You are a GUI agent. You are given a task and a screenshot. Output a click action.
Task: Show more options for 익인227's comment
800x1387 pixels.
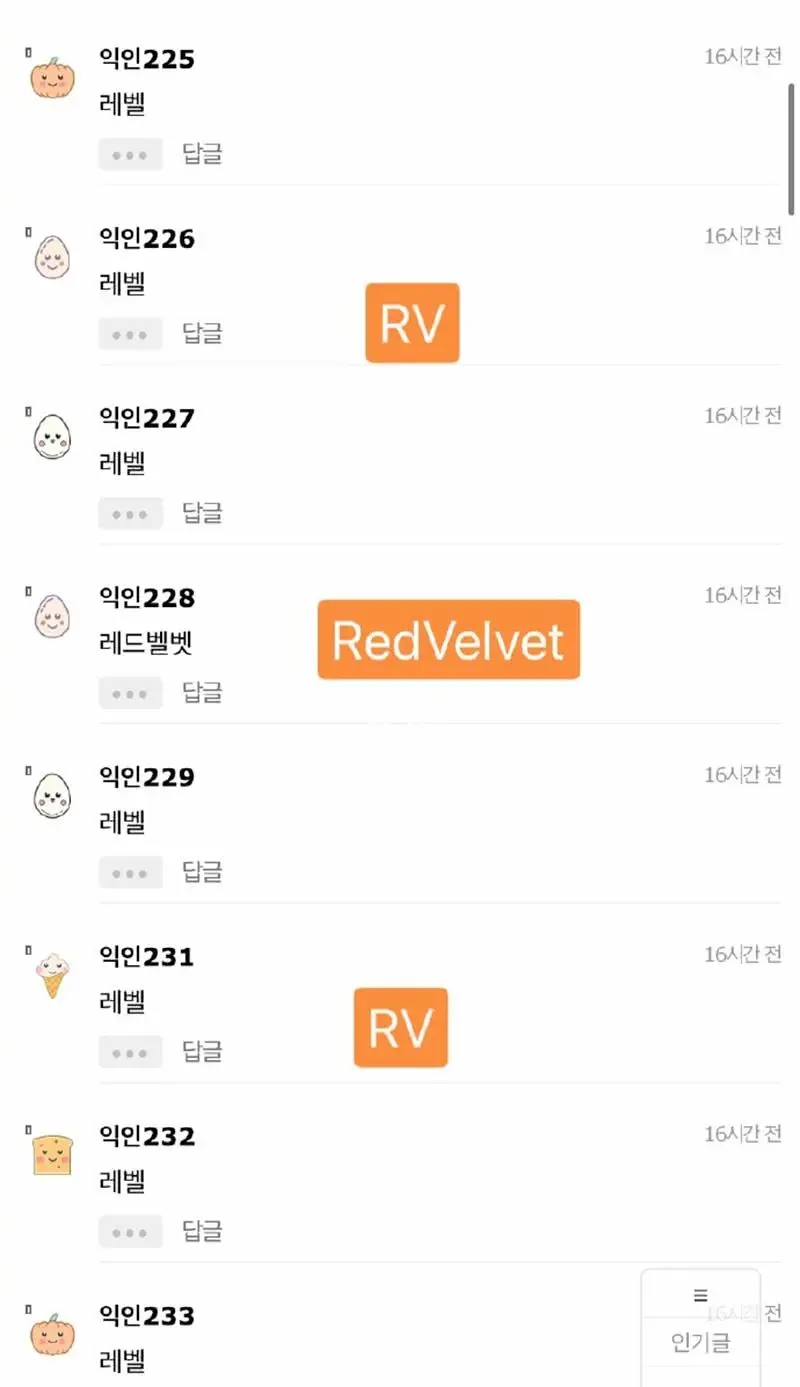click(130, 514)
